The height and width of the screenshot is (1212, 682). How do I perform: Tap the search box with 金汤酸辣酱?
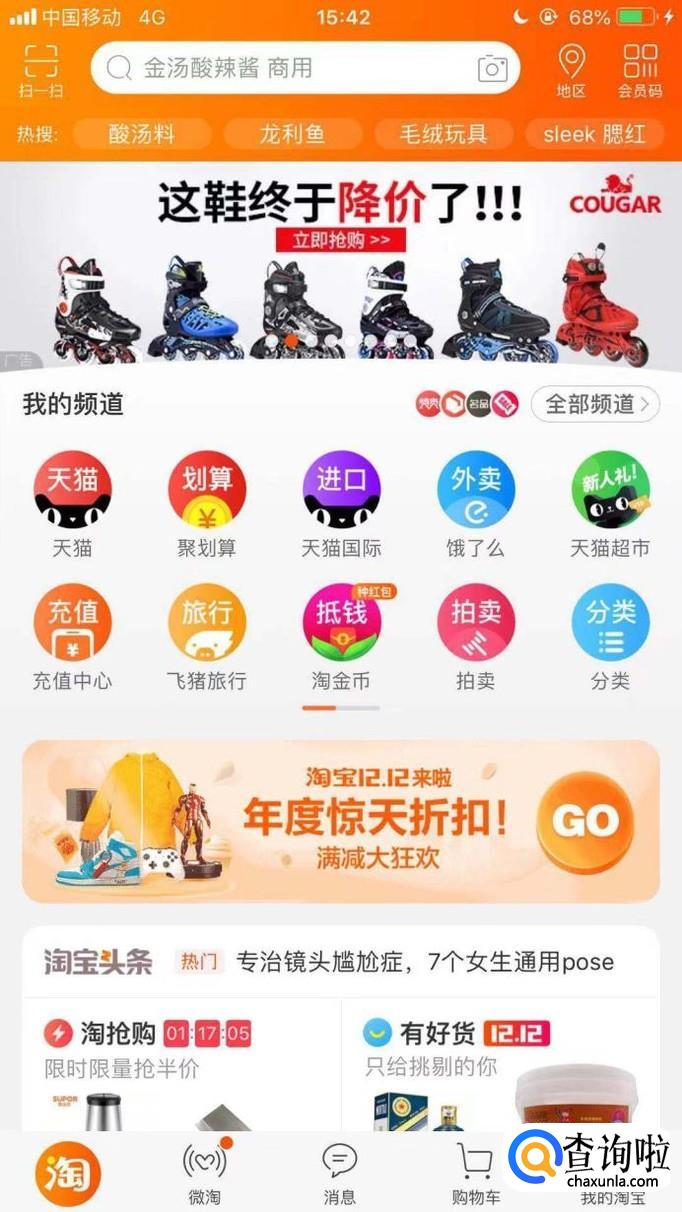point(290,68)
